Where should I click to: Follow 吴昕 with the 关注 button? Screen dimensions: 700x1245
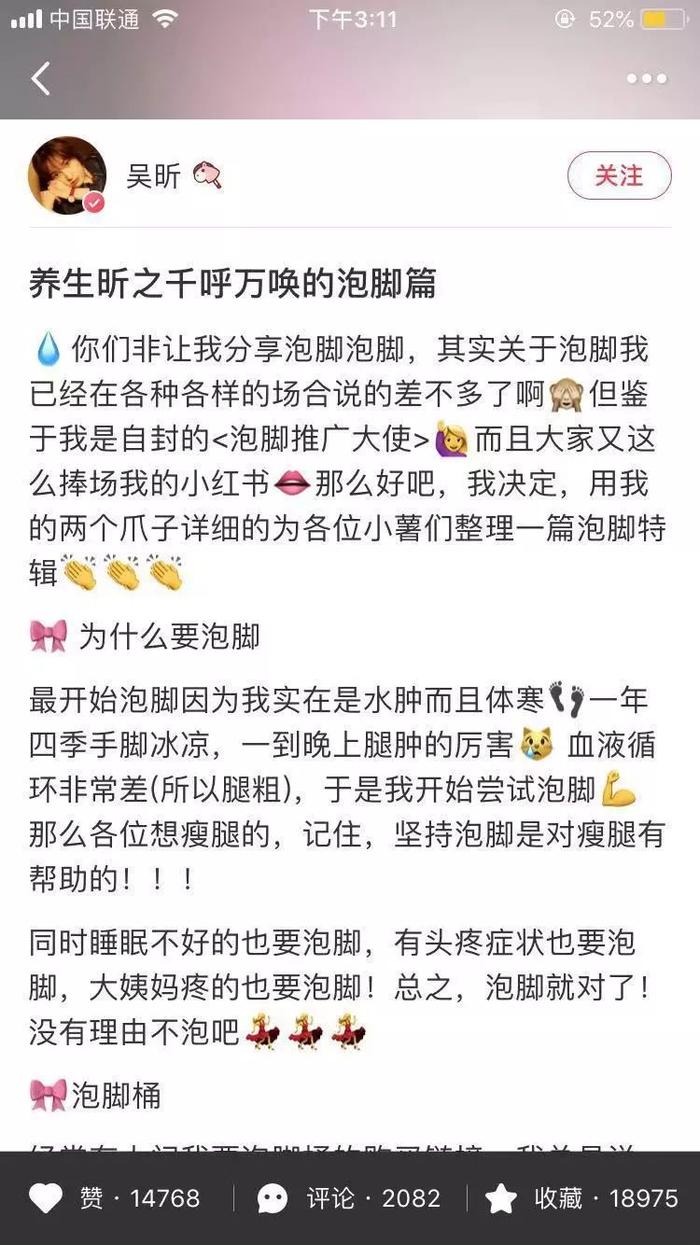619,175
